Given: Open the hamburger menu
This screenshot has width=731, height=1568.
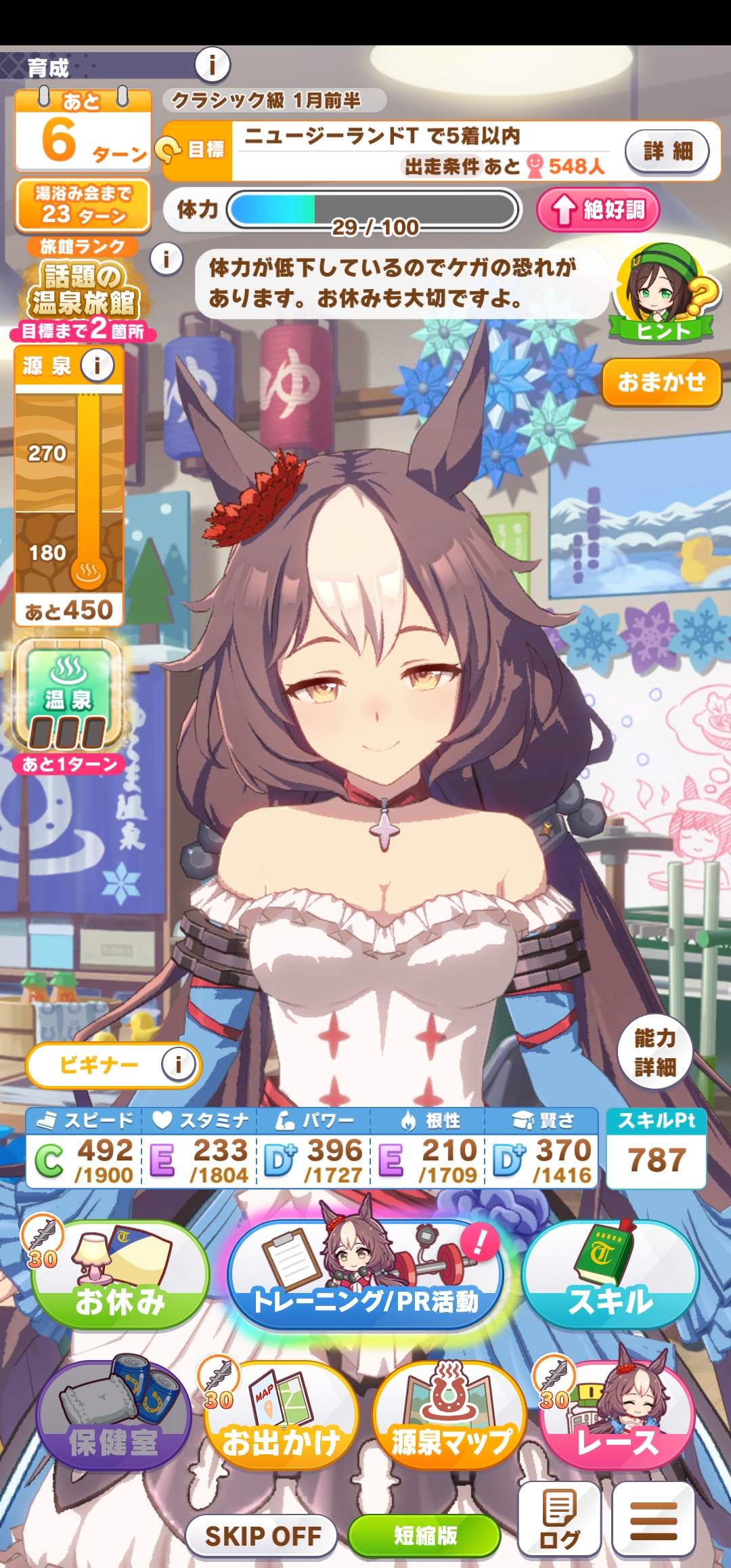Looking at the screenshot, I should tap(654, 1519).
